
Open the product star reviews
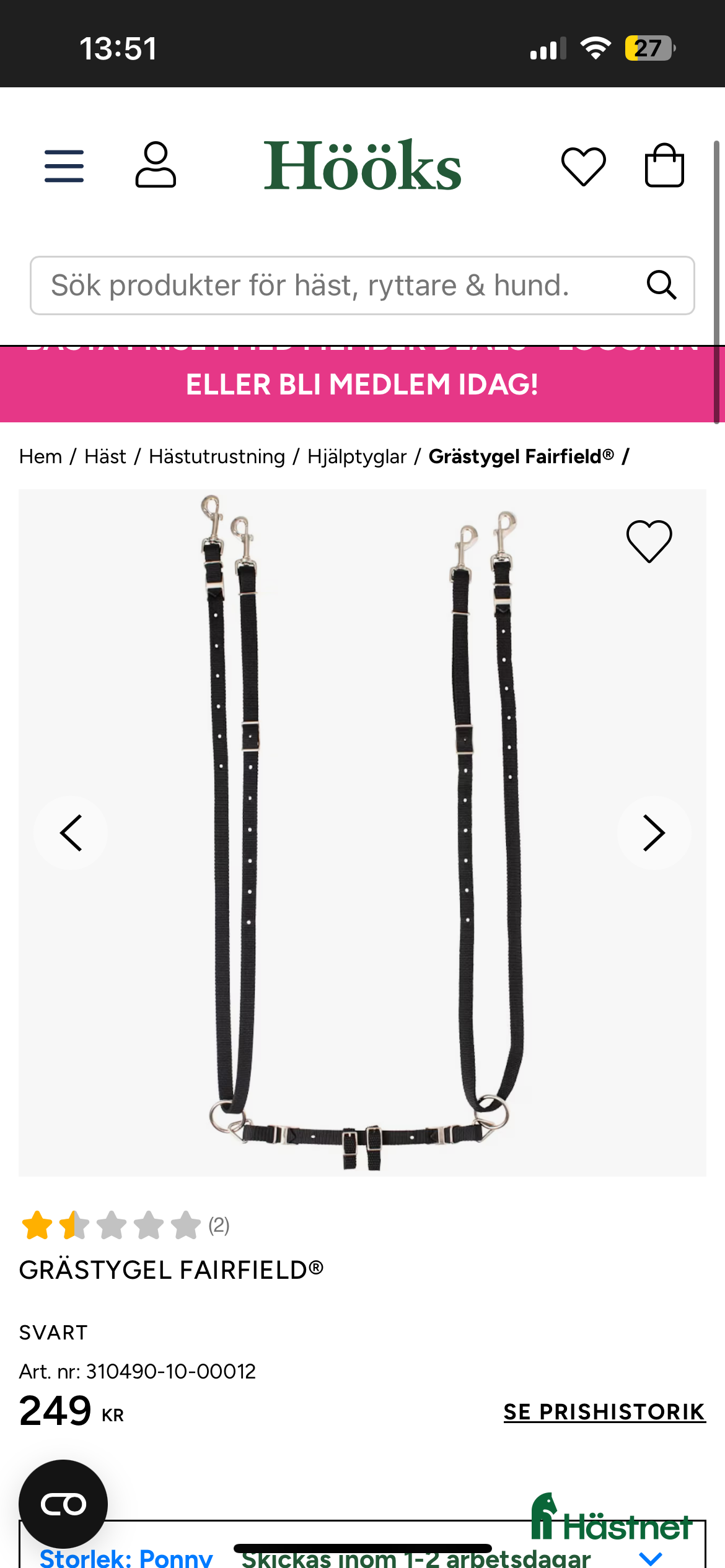click(x=124, y=1225)
